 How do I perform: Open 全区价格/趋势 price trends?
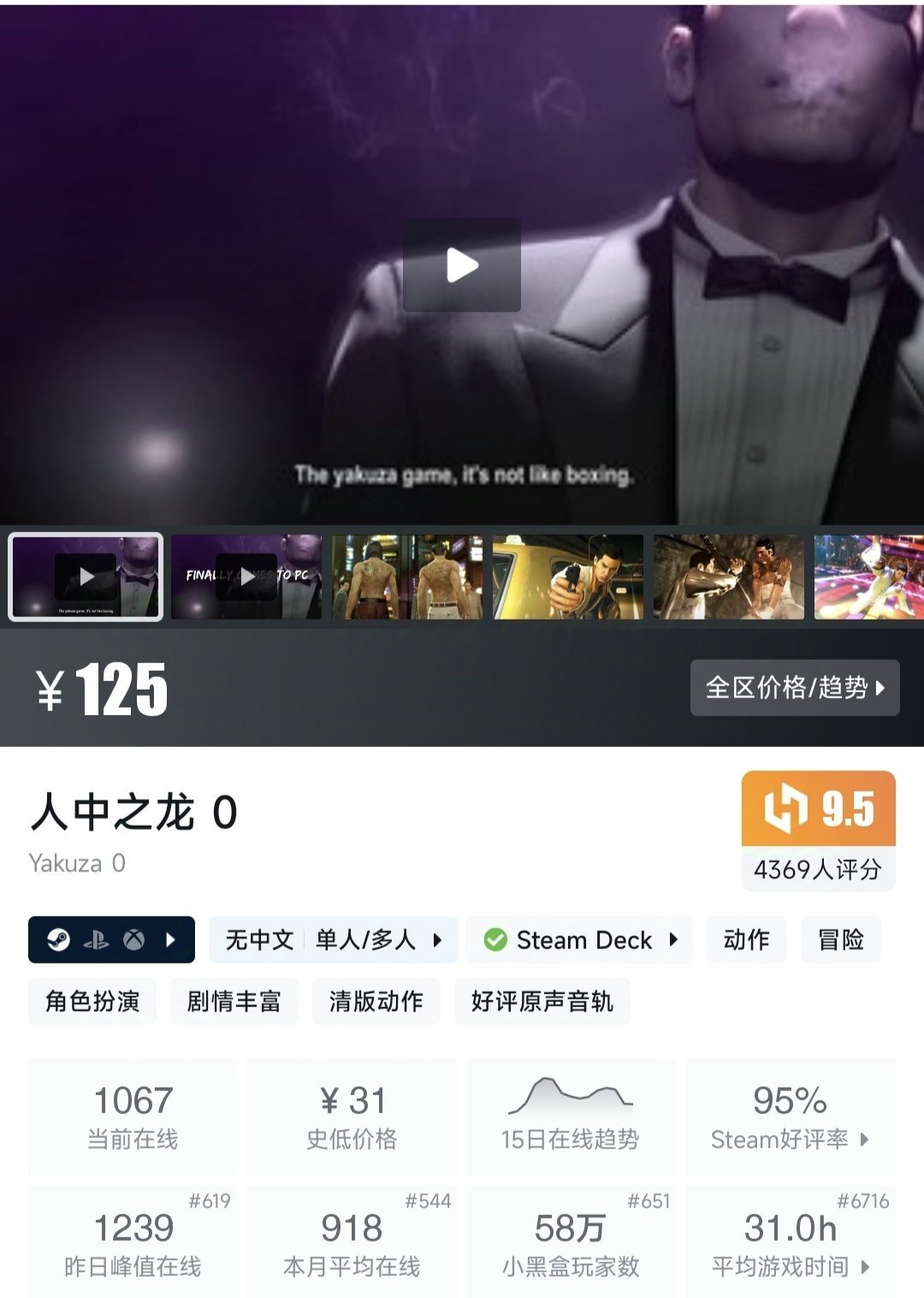(795, 687)
